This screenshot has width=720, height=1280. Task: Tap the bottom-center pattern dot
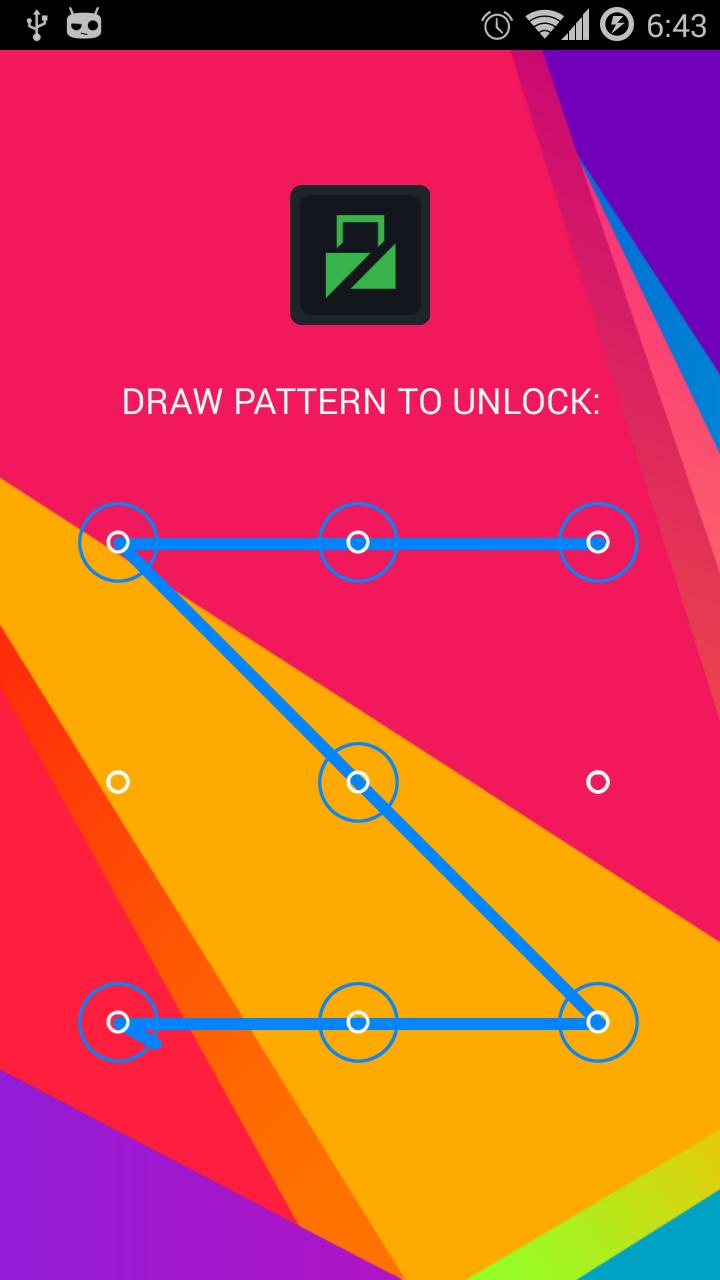[358, 1022]
